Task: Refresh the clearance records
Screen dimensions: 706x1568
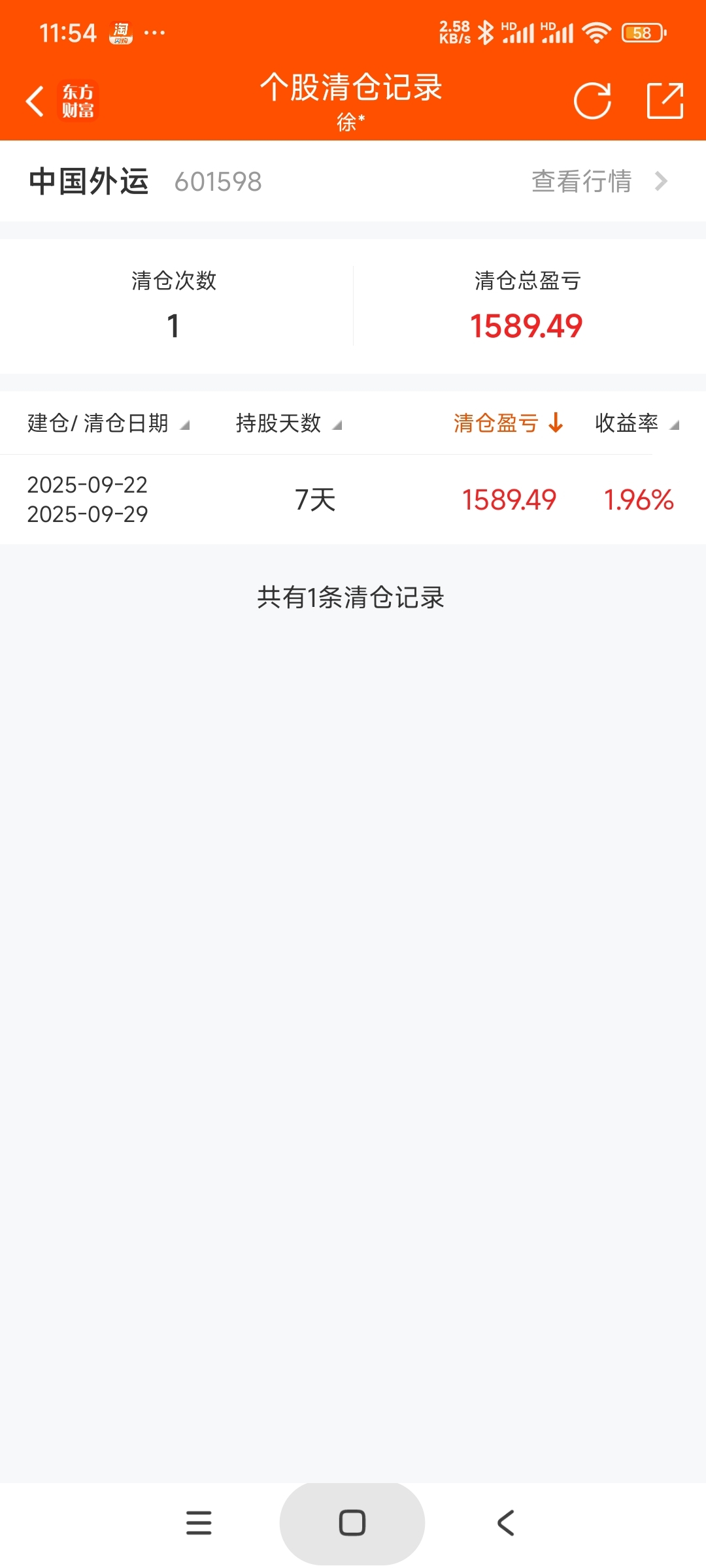Action: click(592, 101)
